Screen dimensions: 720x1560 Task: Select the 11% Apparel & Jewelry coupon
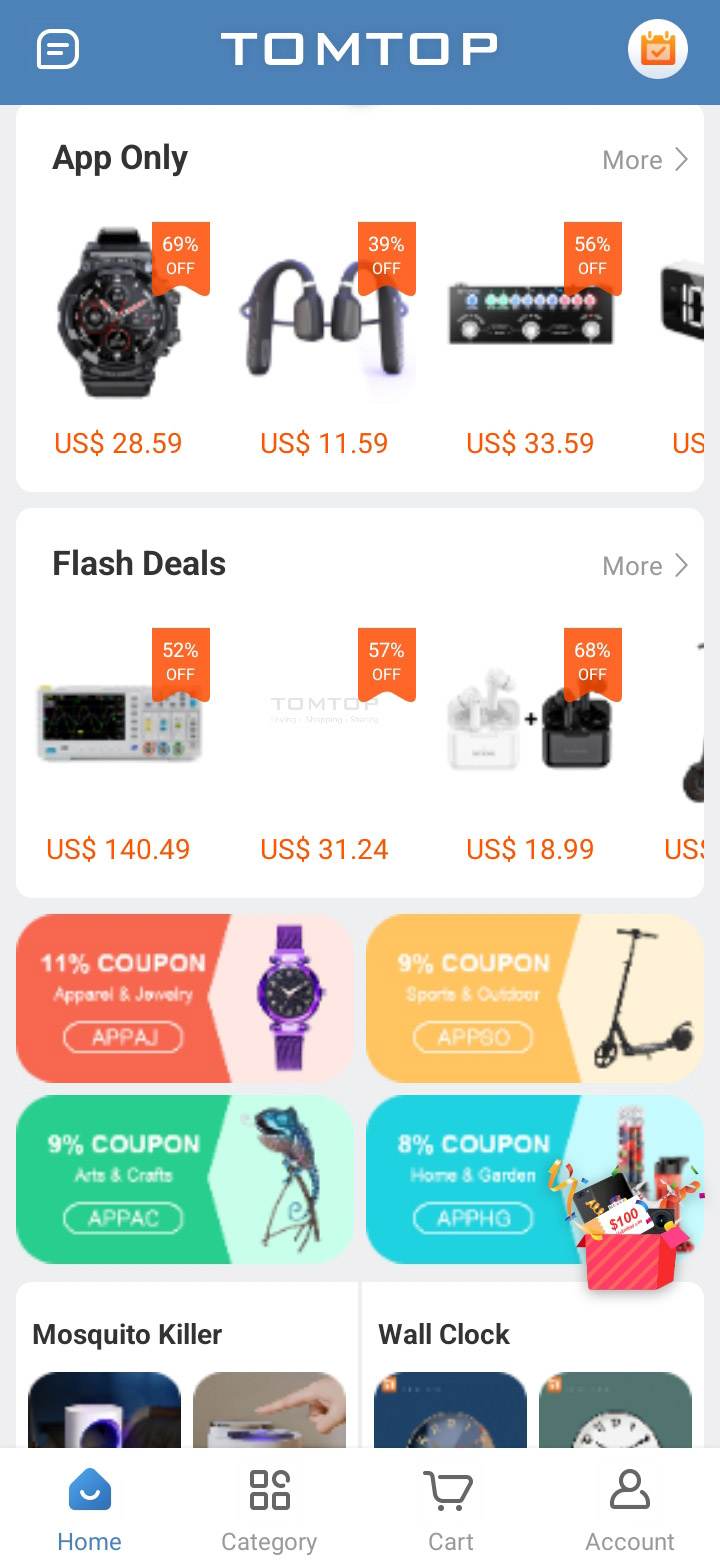185,998
